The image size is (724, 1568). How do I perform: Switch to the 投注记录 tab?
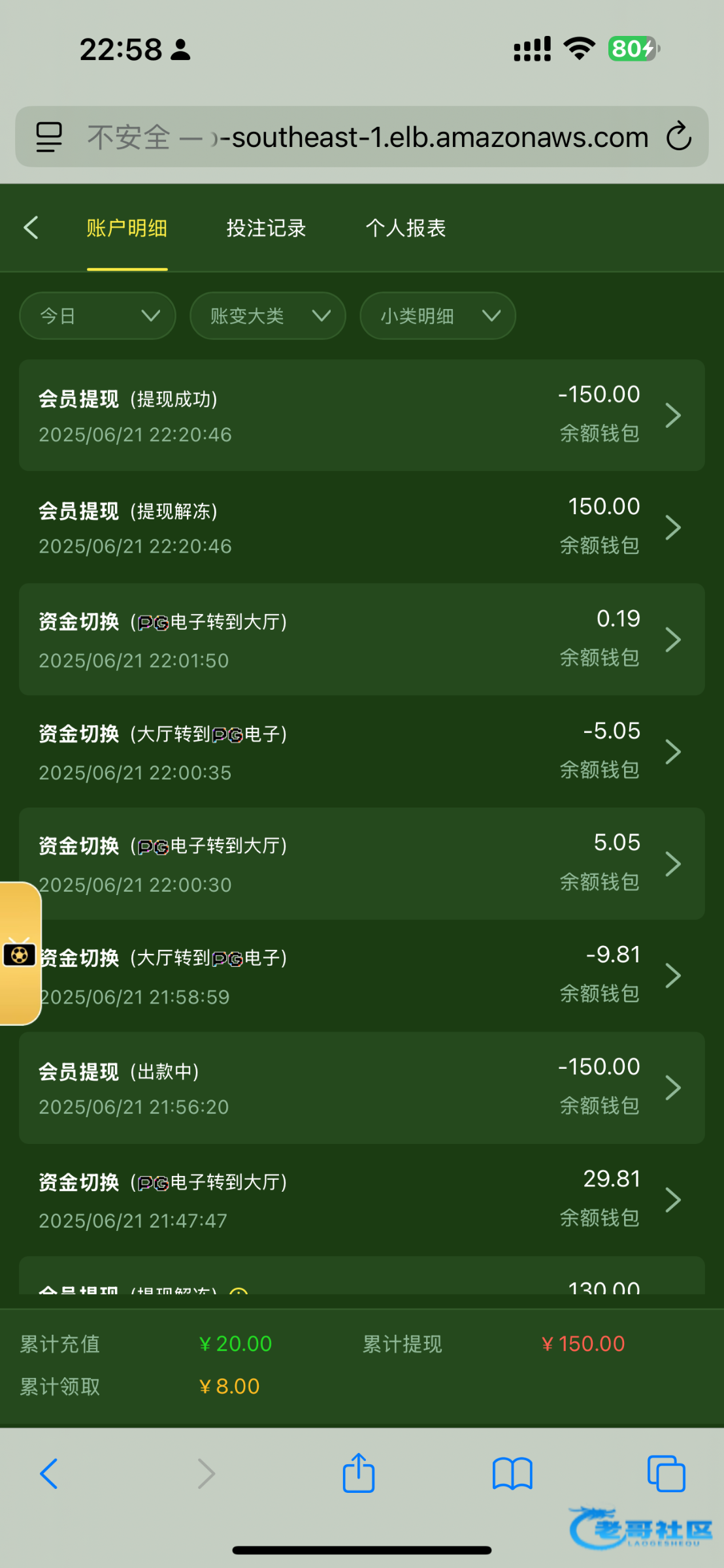(266, 228)
